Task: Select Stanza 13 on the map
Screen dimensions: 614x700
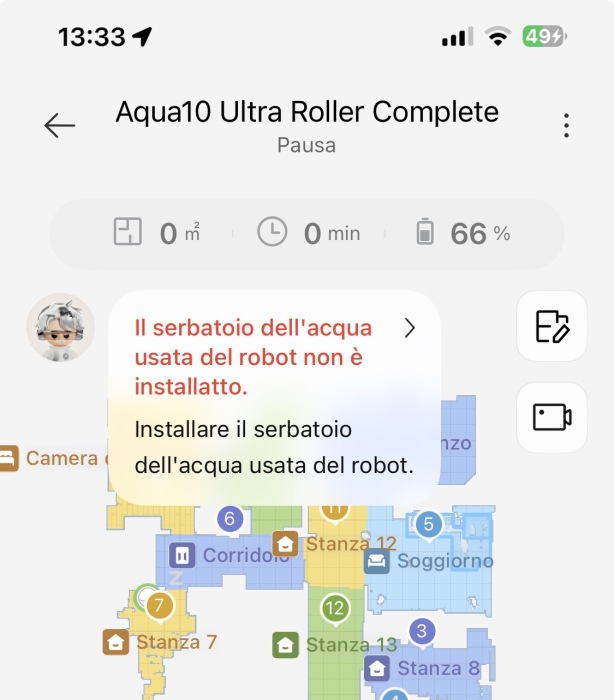Action: (x=350, y=645)
